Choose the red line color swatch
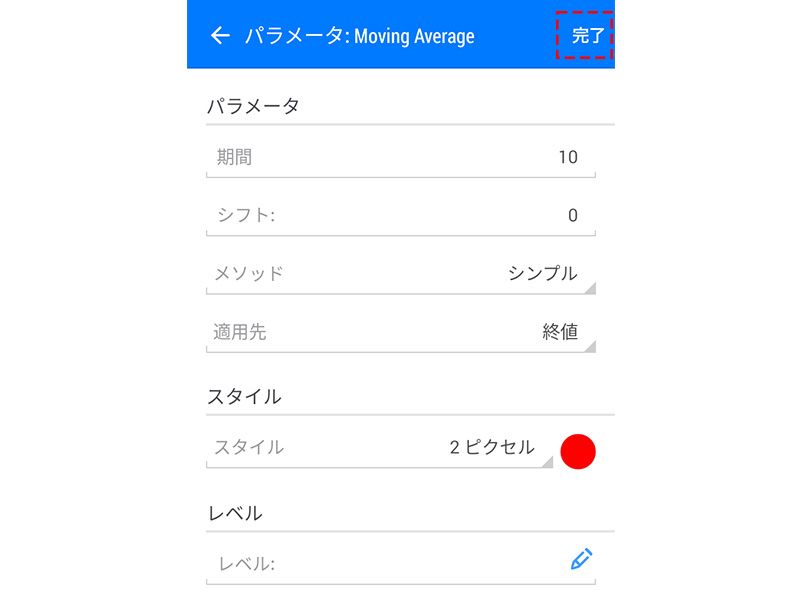Screen dimensions: 800x600 578,451
